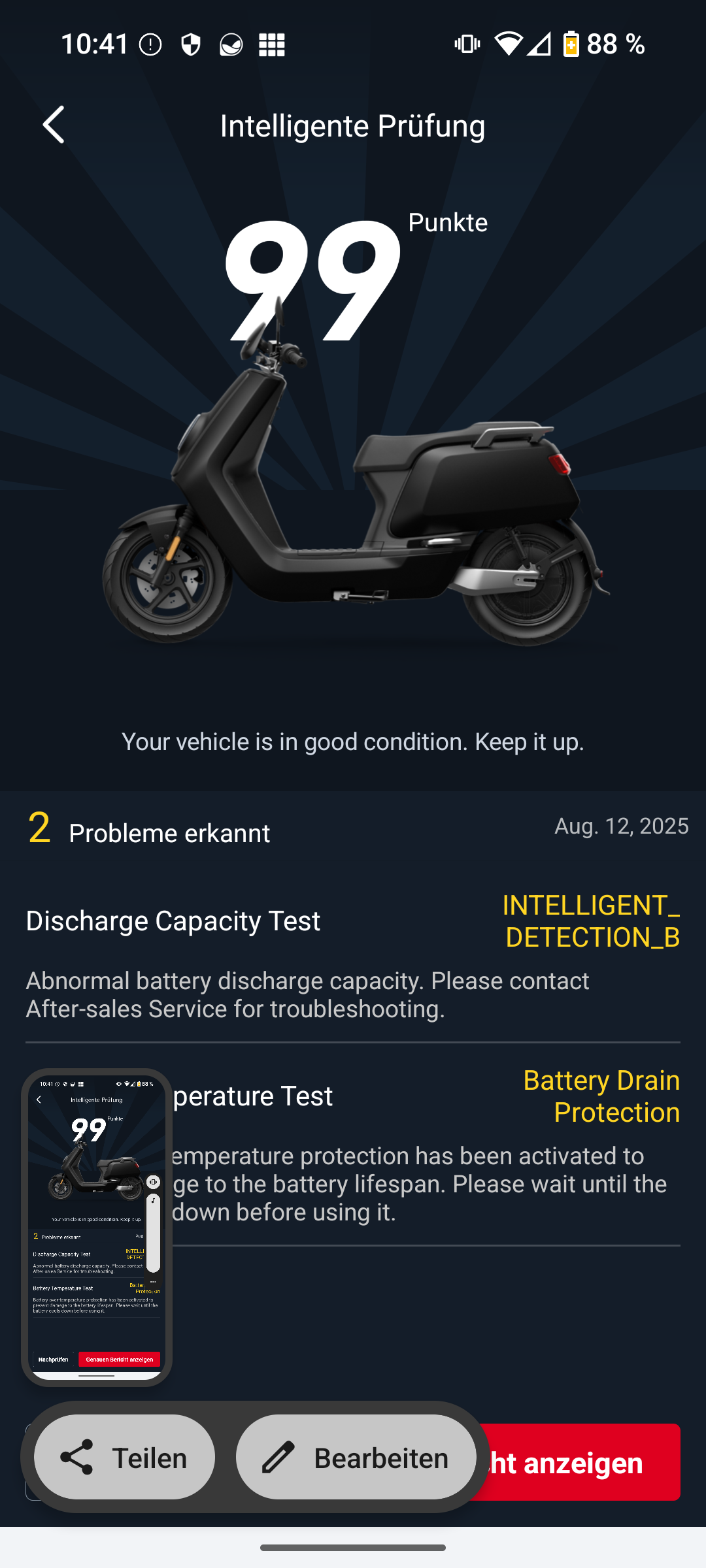
Task: Show the detailed report (Bericht anzeigen)
Action: click(x=582, y=1463)
